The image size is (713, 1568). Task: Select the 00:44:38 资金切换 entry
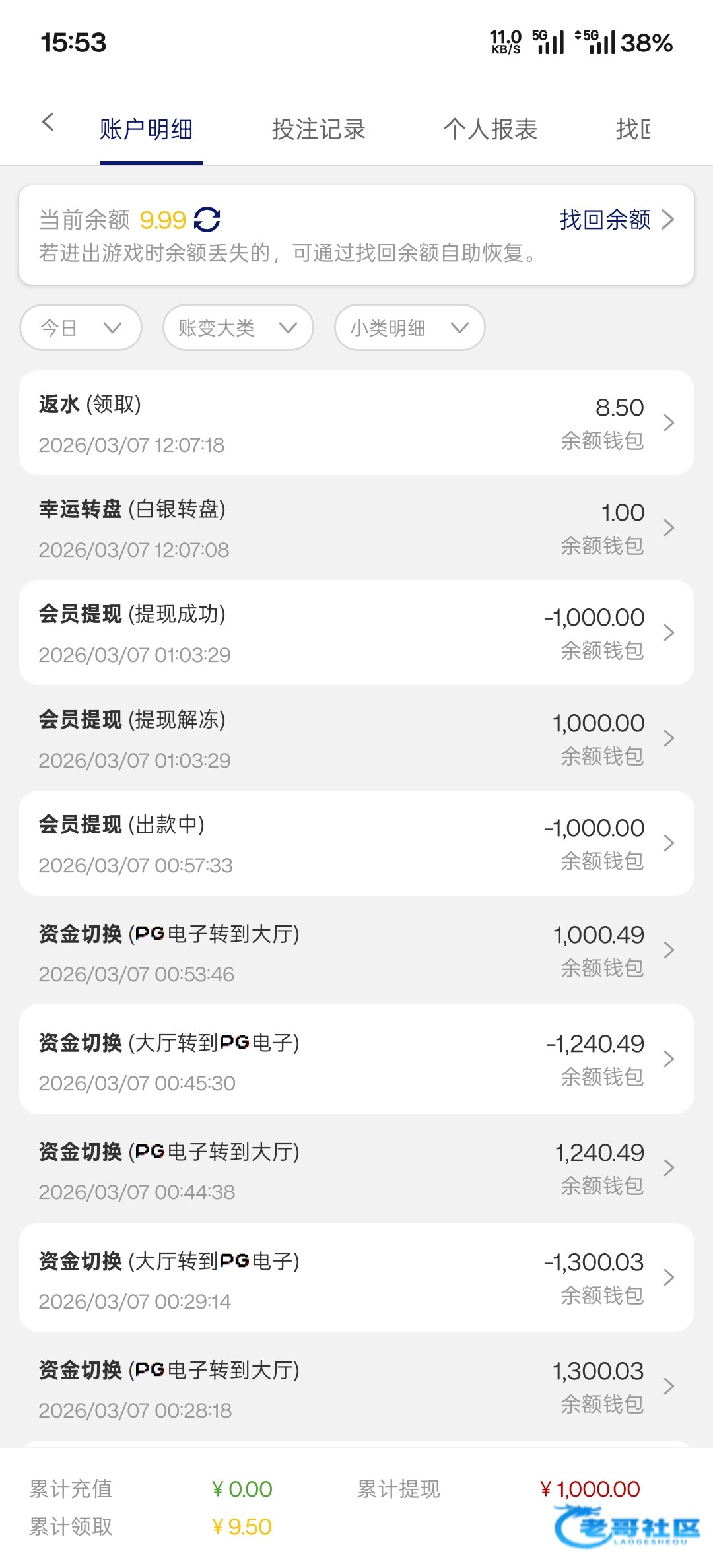coord(356,1169)
